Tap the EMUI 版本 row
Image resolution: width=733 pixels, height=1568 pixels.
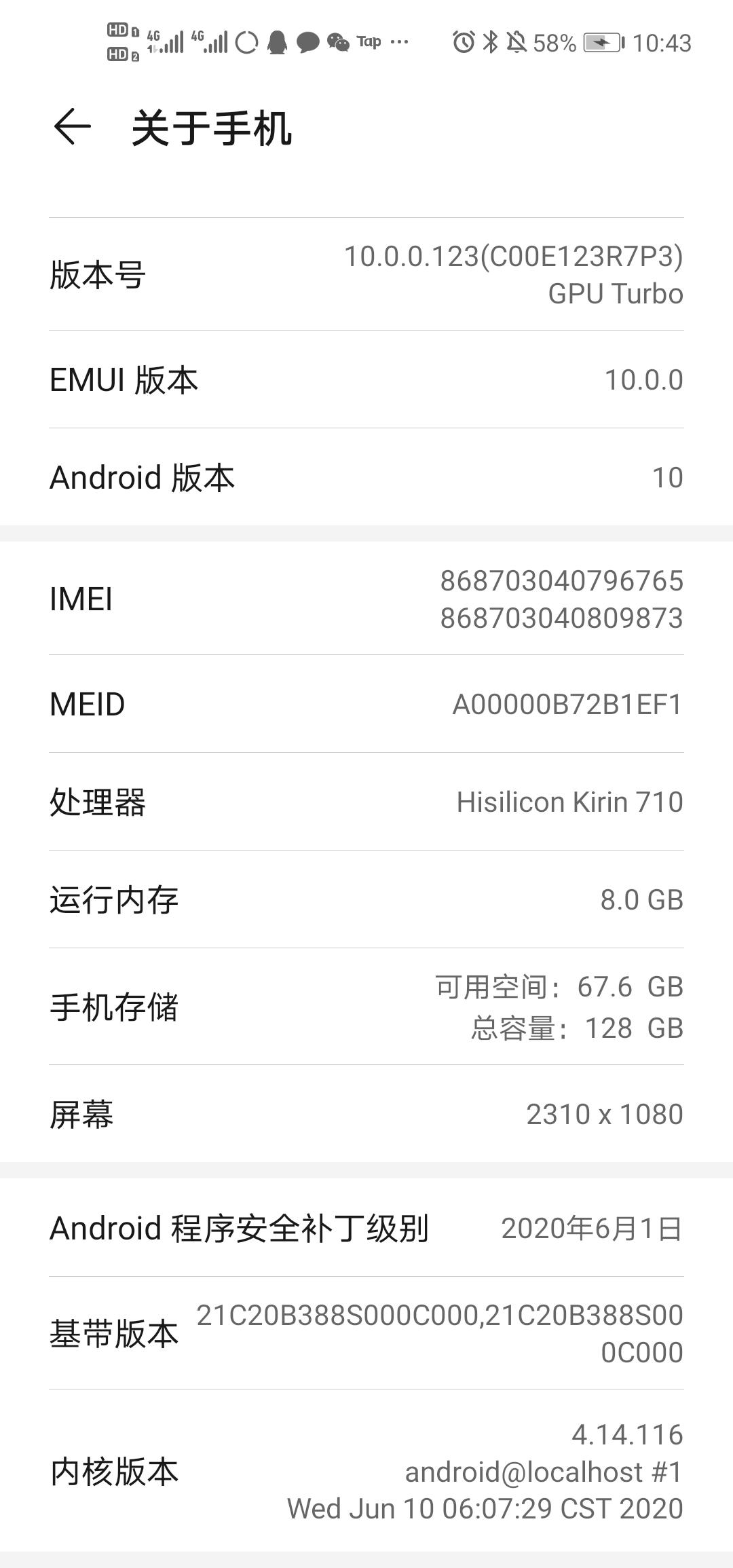point(366,379)
